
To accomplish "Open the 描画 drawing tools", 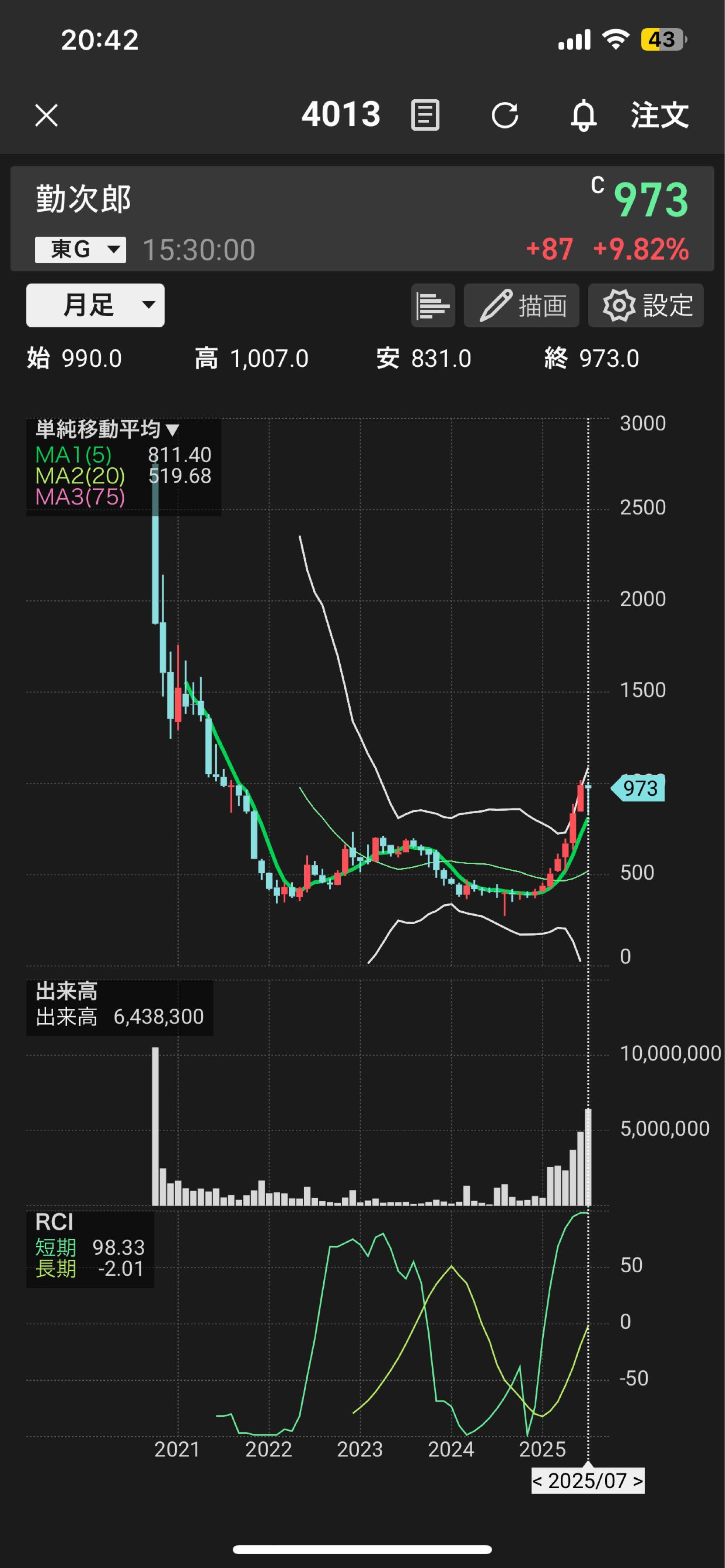I will [x=522, y=305].
